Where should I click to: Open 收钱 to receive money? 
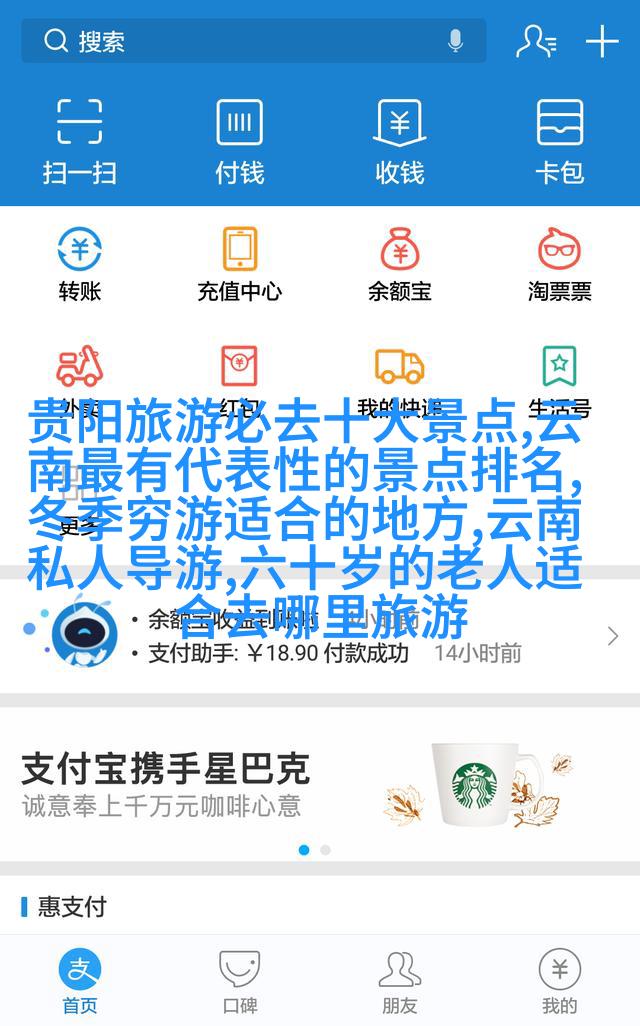coord(399,140)
